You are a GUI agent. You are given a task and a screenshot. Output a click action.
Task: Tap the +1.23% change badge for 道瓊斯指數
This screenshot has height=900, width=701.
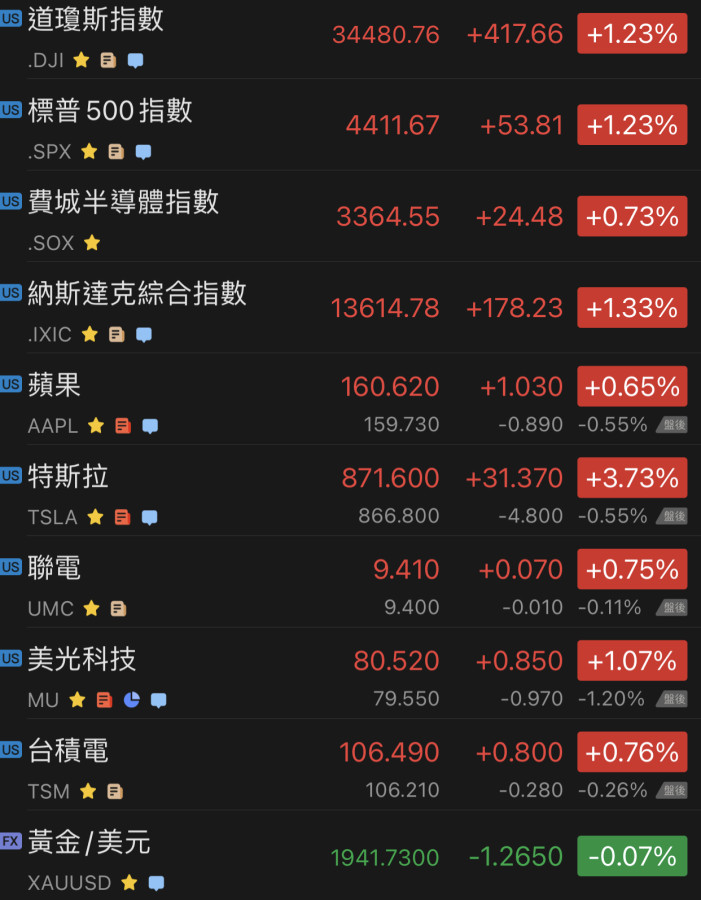(632, 35)
